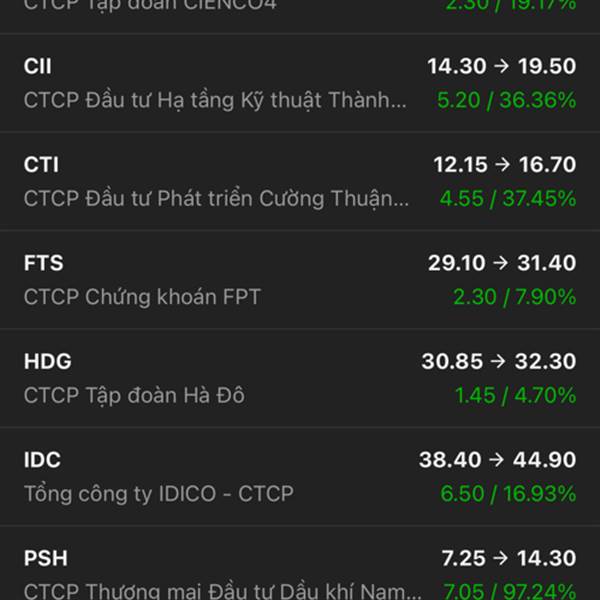The image size is (600, 600).
Task: Open the CIENCO4 stock row
Action: [300, 10]
